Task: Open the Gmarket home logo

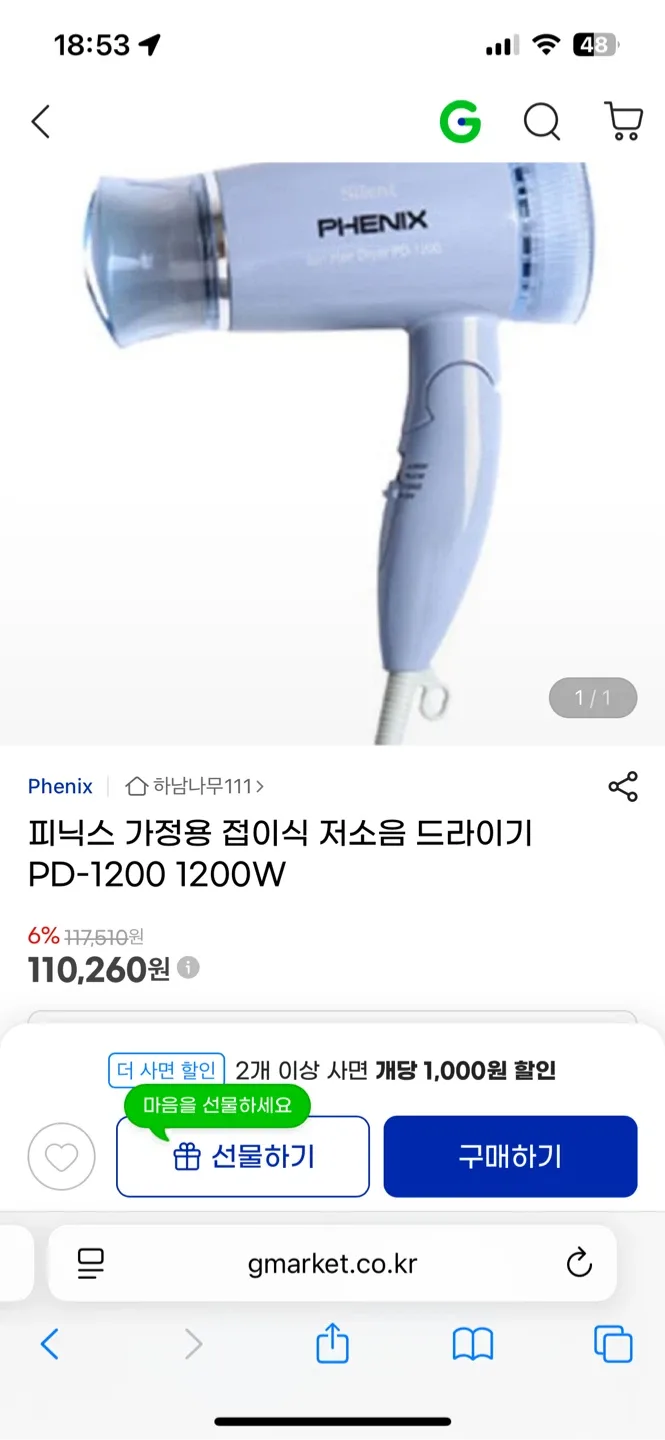Action: 460,123
